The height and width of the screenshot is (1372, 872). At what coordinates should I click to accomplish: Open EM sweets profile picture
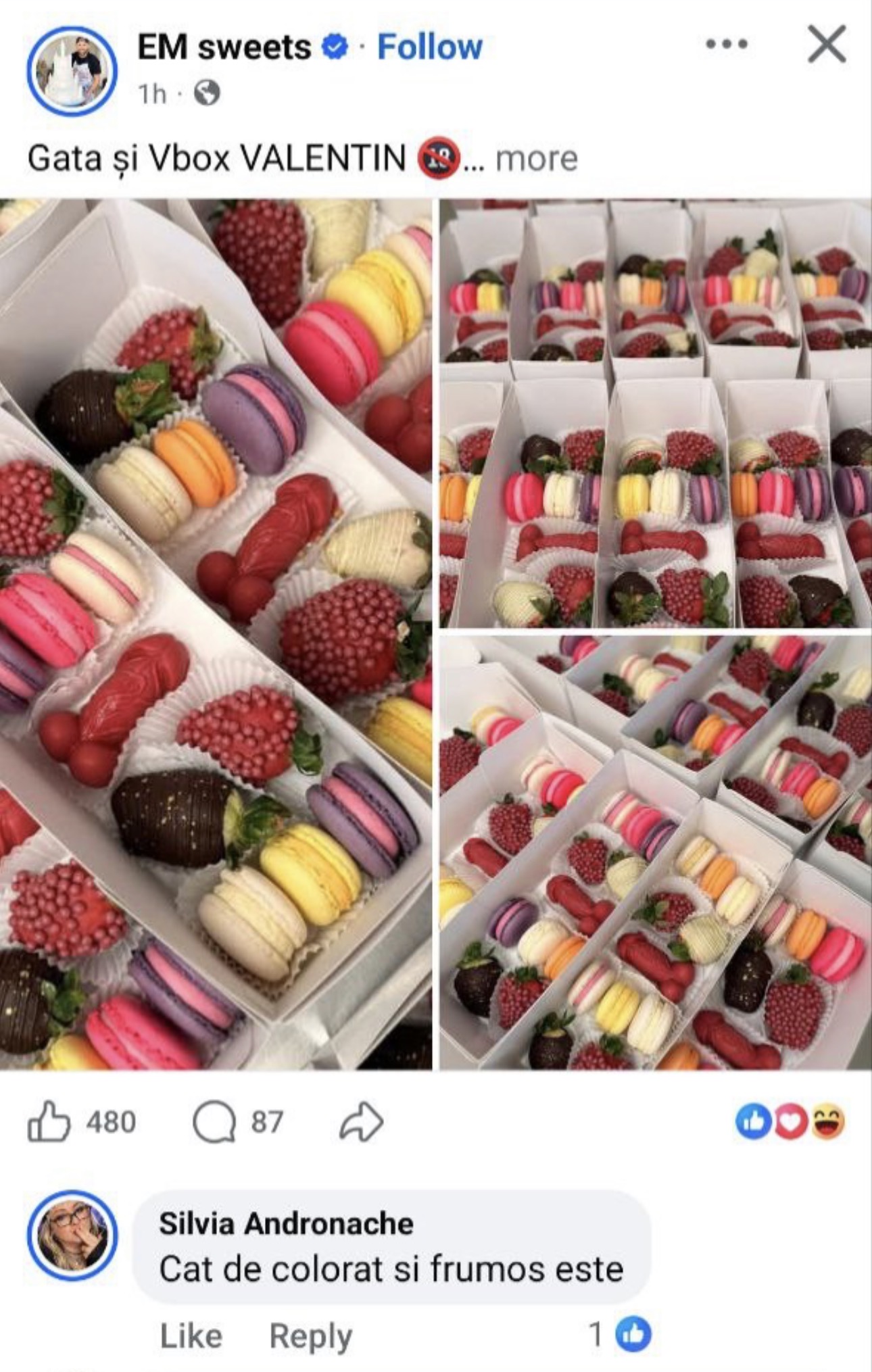(x=72, y=70)
